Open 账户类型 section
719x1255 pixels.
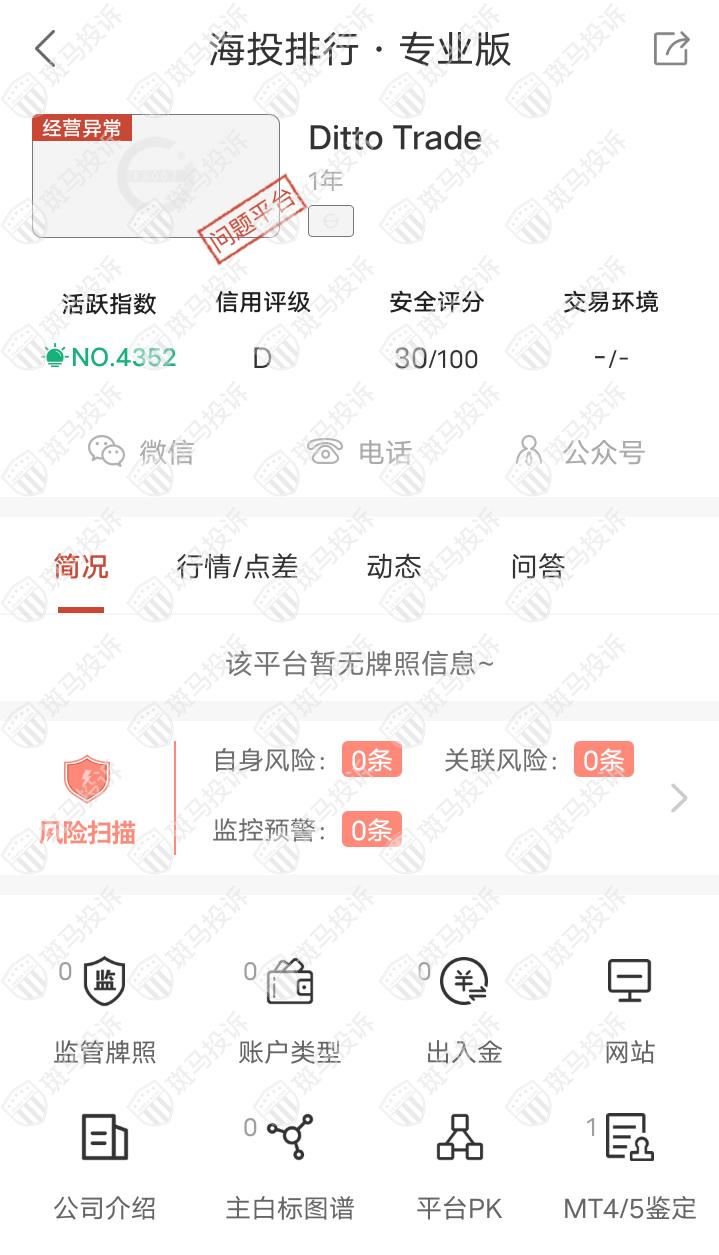click(x=290, y=1008)
